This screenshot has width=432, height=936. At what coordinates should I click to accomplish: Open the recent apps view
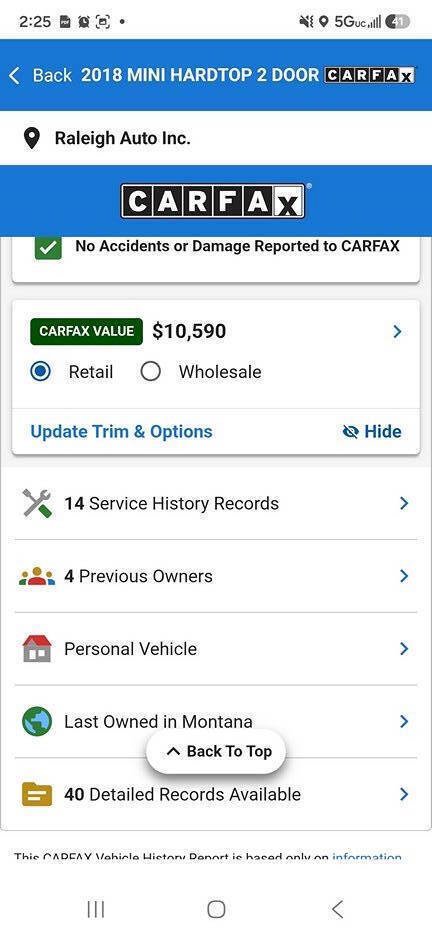tap(95, 909)
